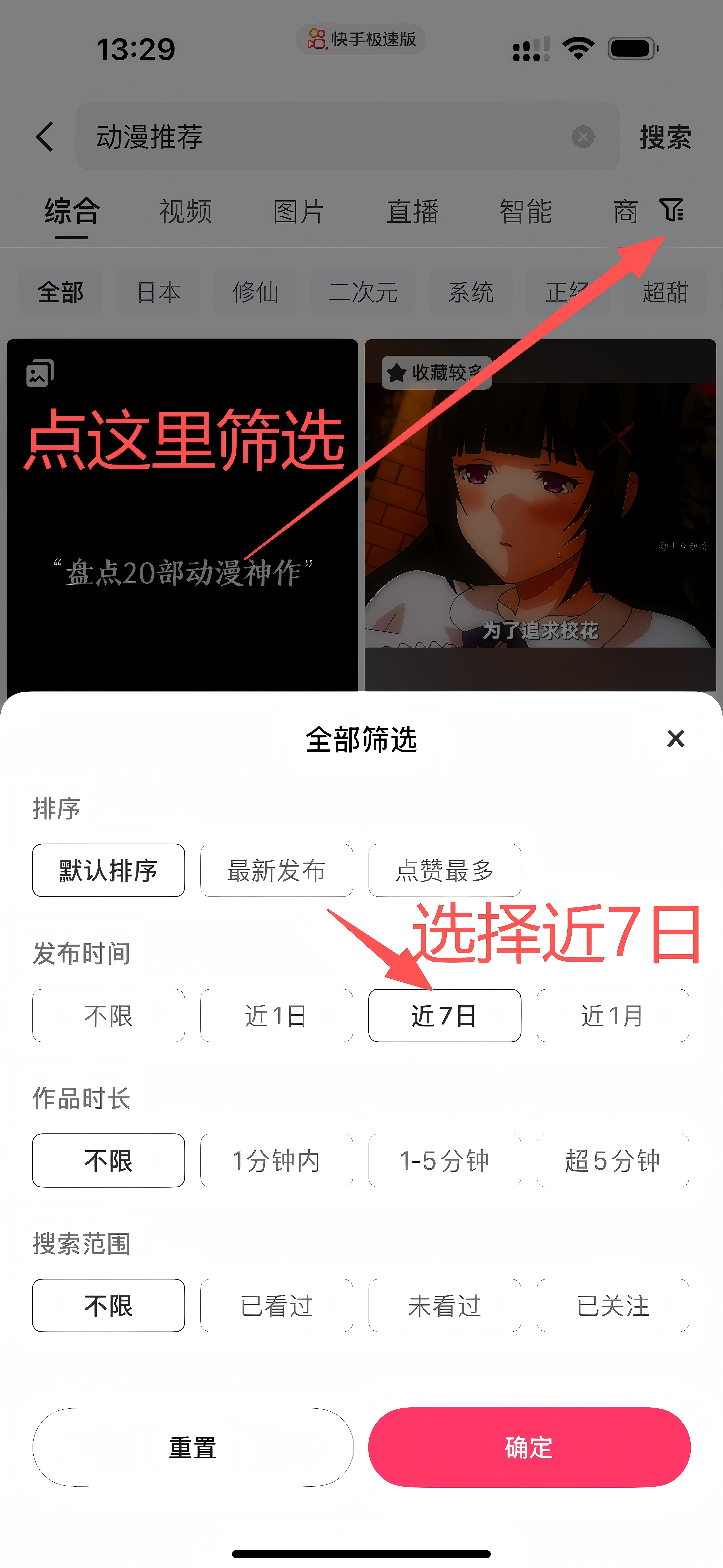Choose 近1月 publish time

[612, 1015]
